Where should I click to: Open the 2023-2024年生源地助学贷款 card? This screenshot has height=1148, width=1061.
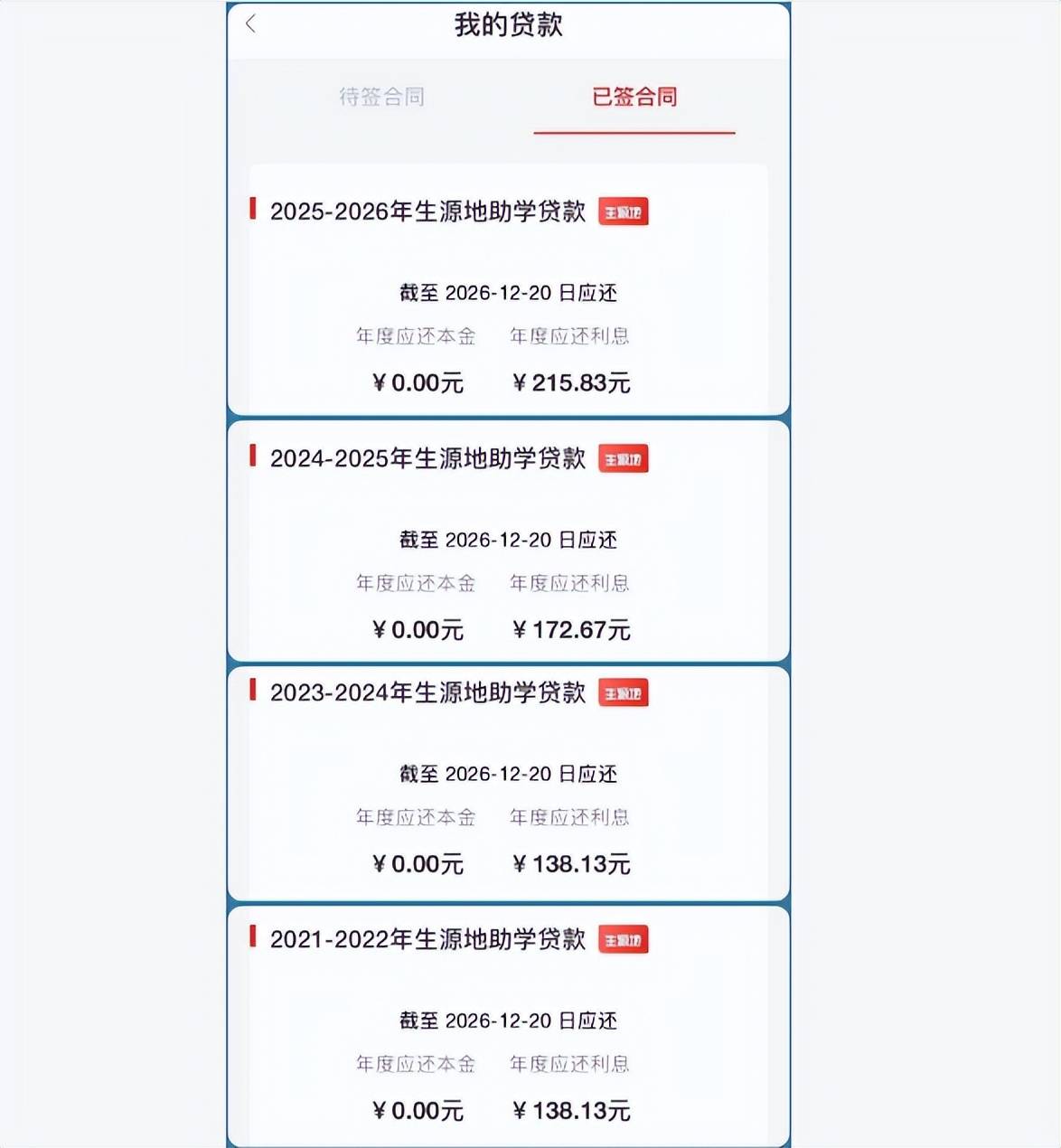(x=508, y=782)
